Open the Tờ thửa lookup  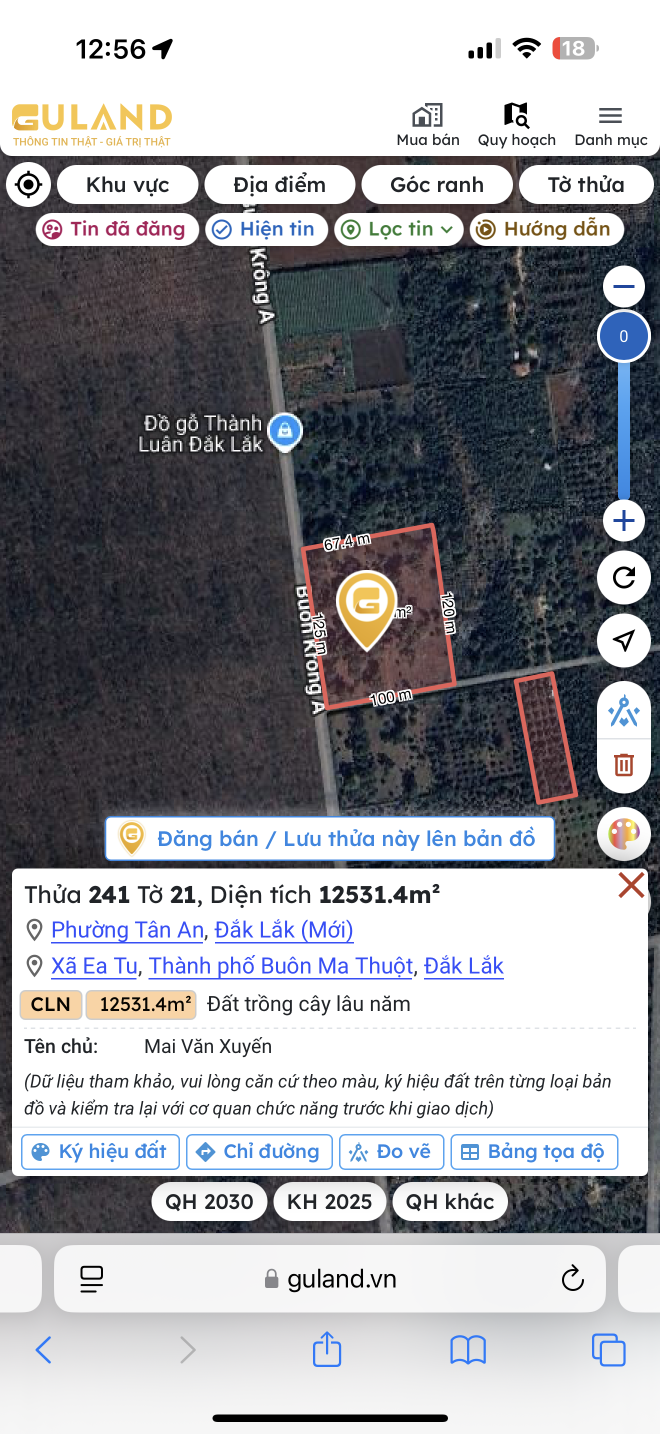(586, 185)
